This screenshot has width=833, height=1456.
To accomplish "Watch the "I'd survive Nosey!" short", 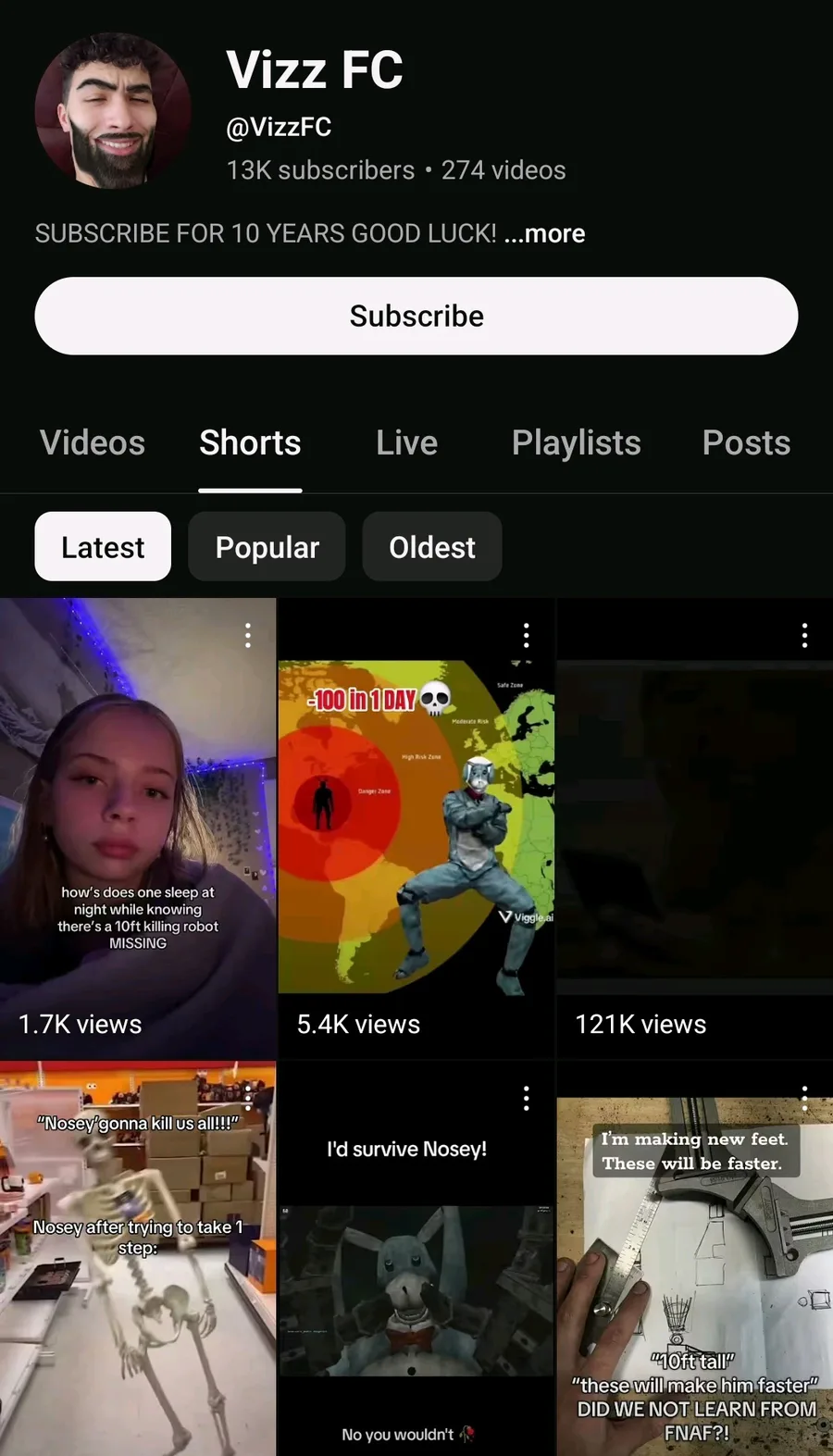I will 416,1259.
